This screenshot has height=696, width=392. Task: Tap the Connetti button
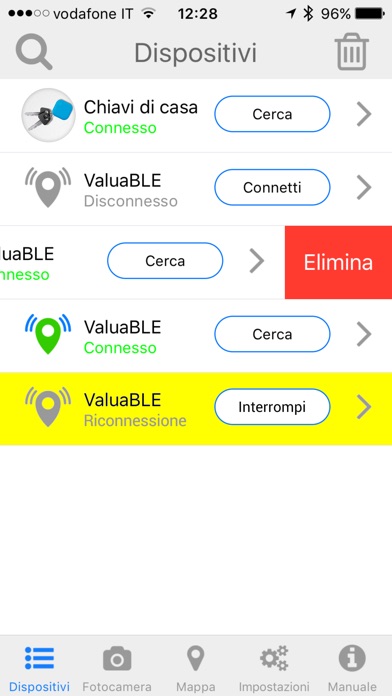click(x=272, y=187)
